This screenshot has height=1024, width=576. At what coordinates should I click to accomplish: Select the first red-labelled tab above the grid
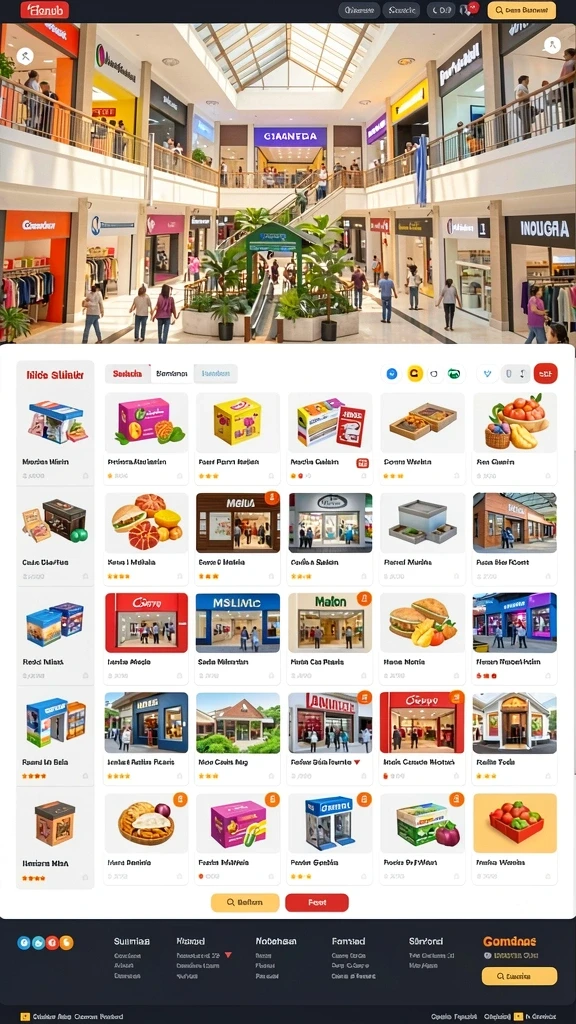coord(127,374)
